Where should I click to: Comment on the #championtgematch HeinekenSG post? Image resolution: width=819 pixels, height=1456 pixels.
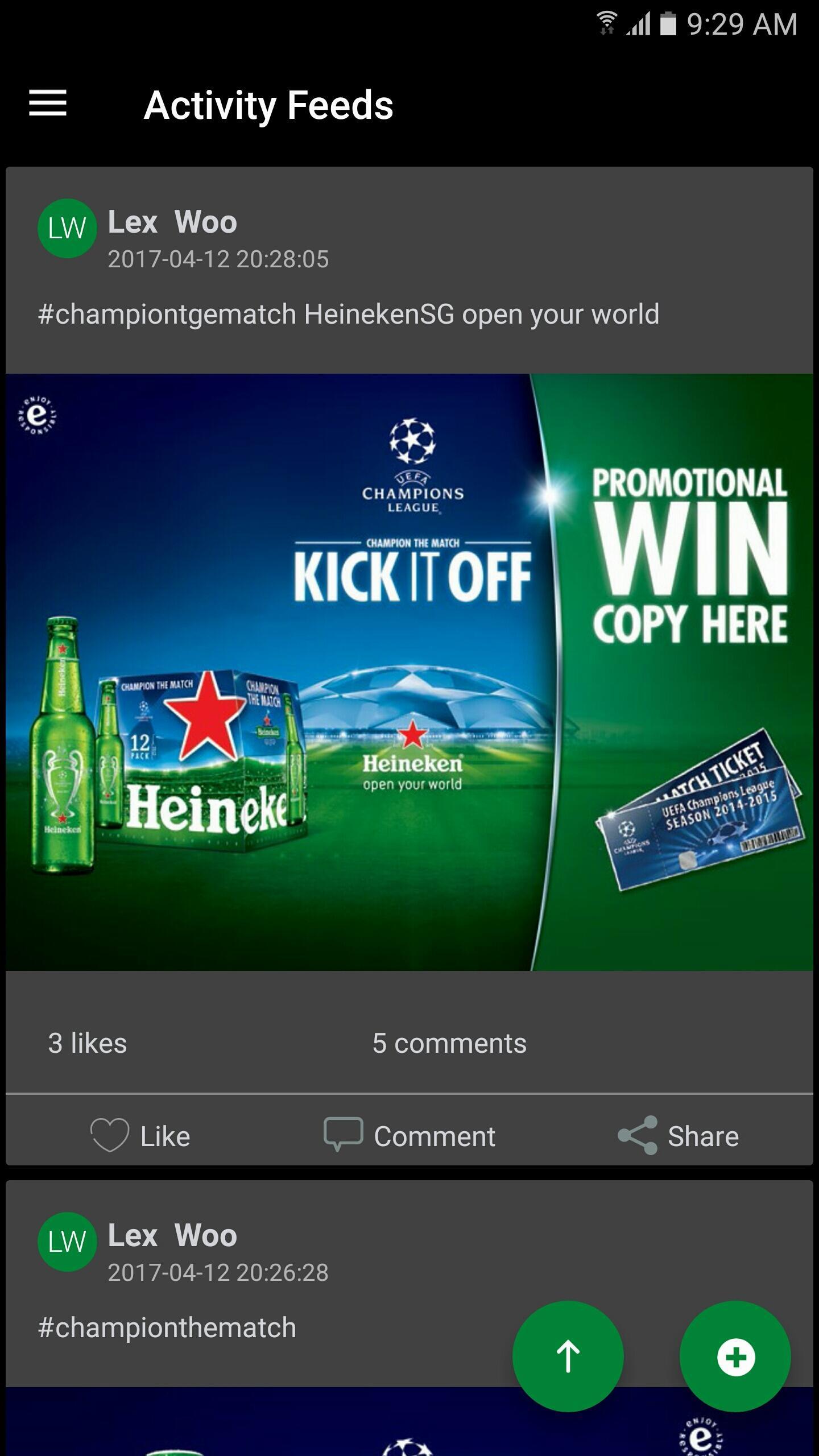(x=409, y=1136)
